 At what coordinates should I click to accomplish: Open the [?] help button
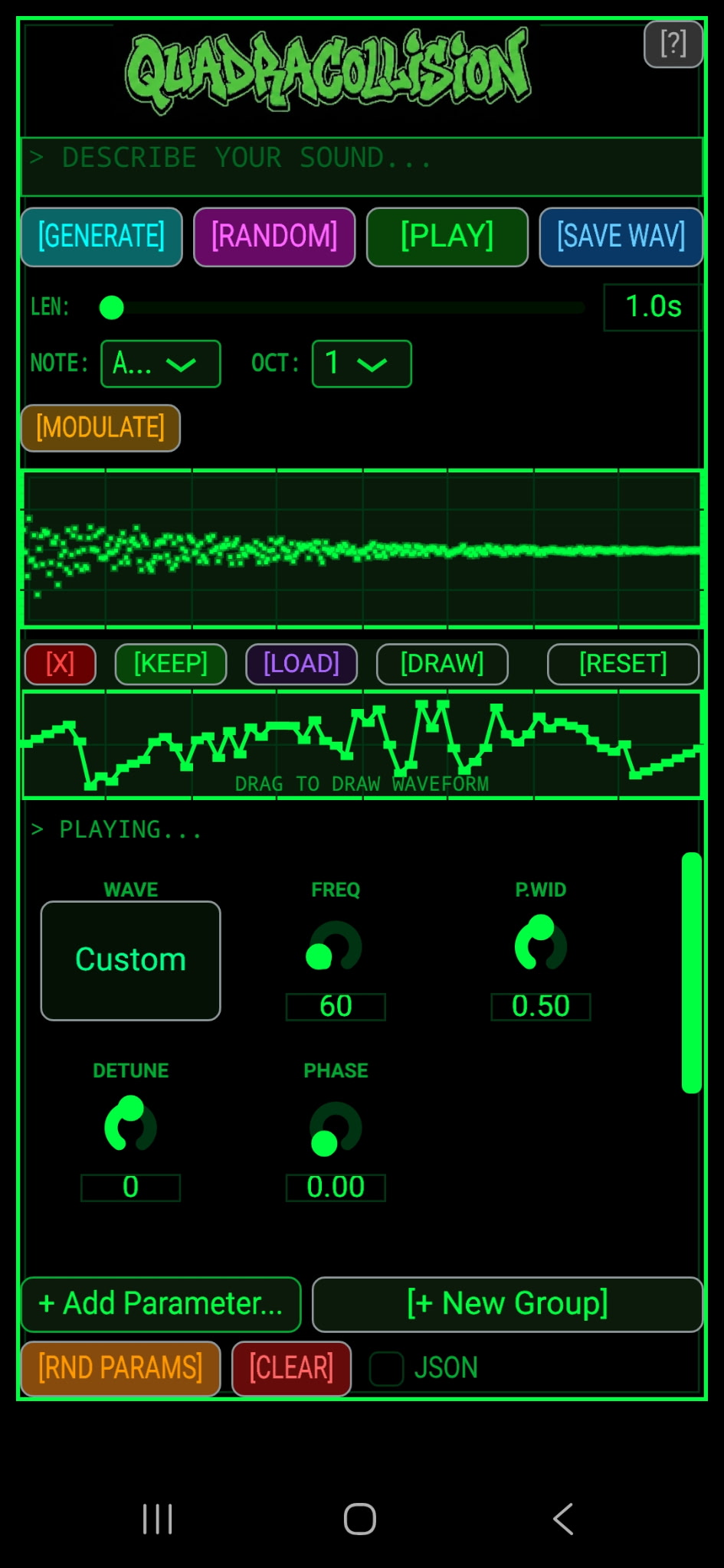673,44
